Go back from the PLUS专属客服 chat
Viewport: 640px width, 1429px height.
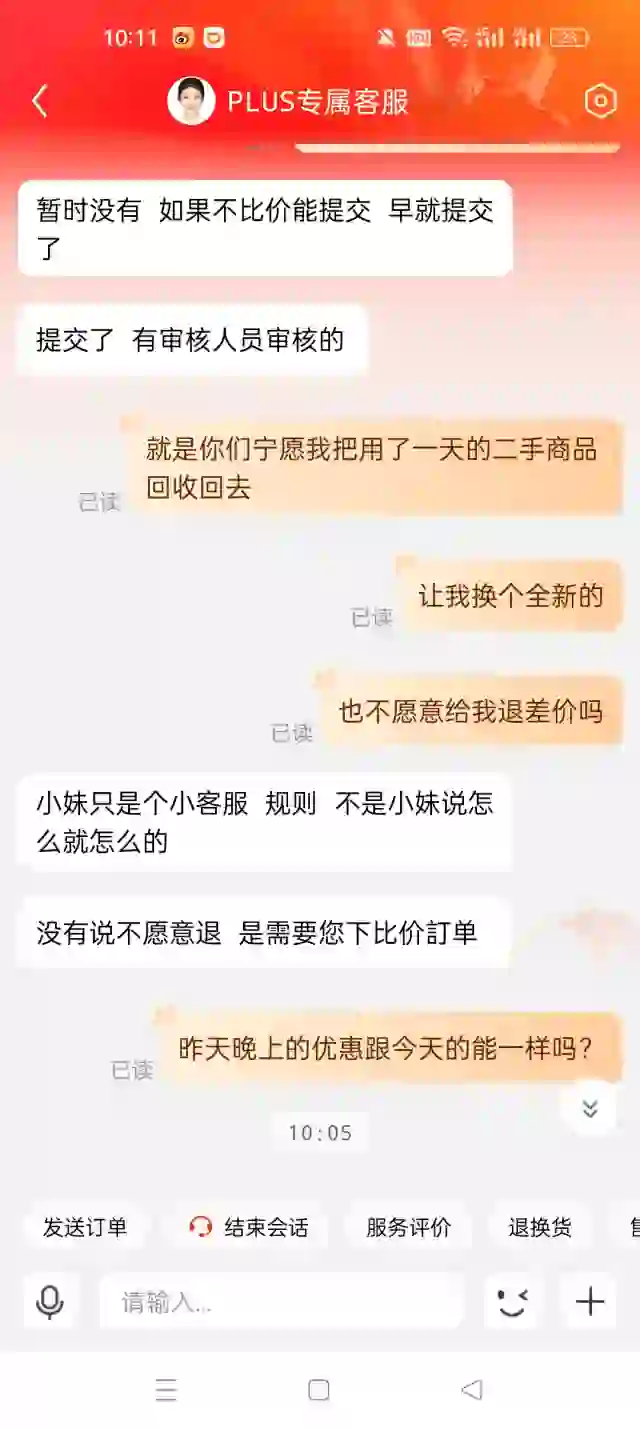(x=40, y=101)
